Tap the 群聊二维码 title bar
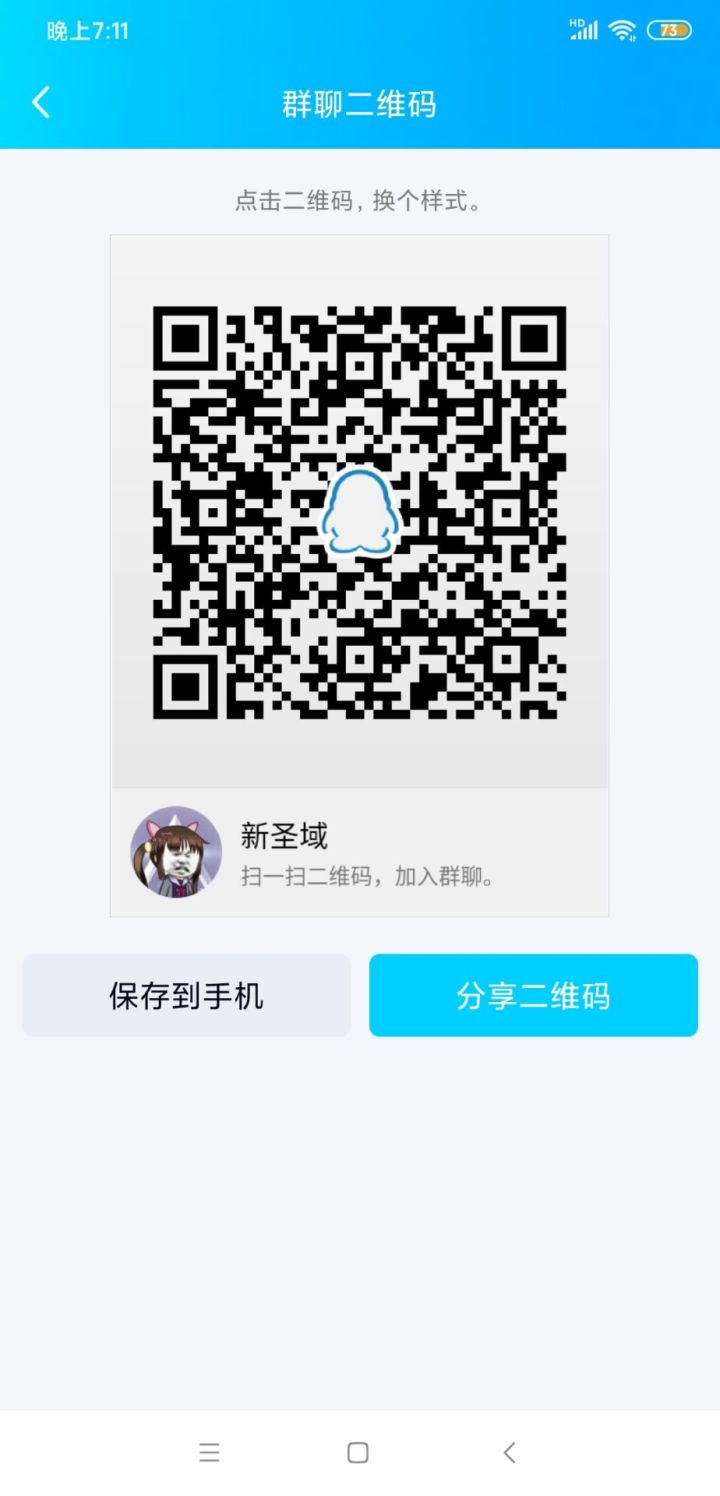The height and width of the screenshot is (1496, 720). pyautogui.click(x=360, y=102)
